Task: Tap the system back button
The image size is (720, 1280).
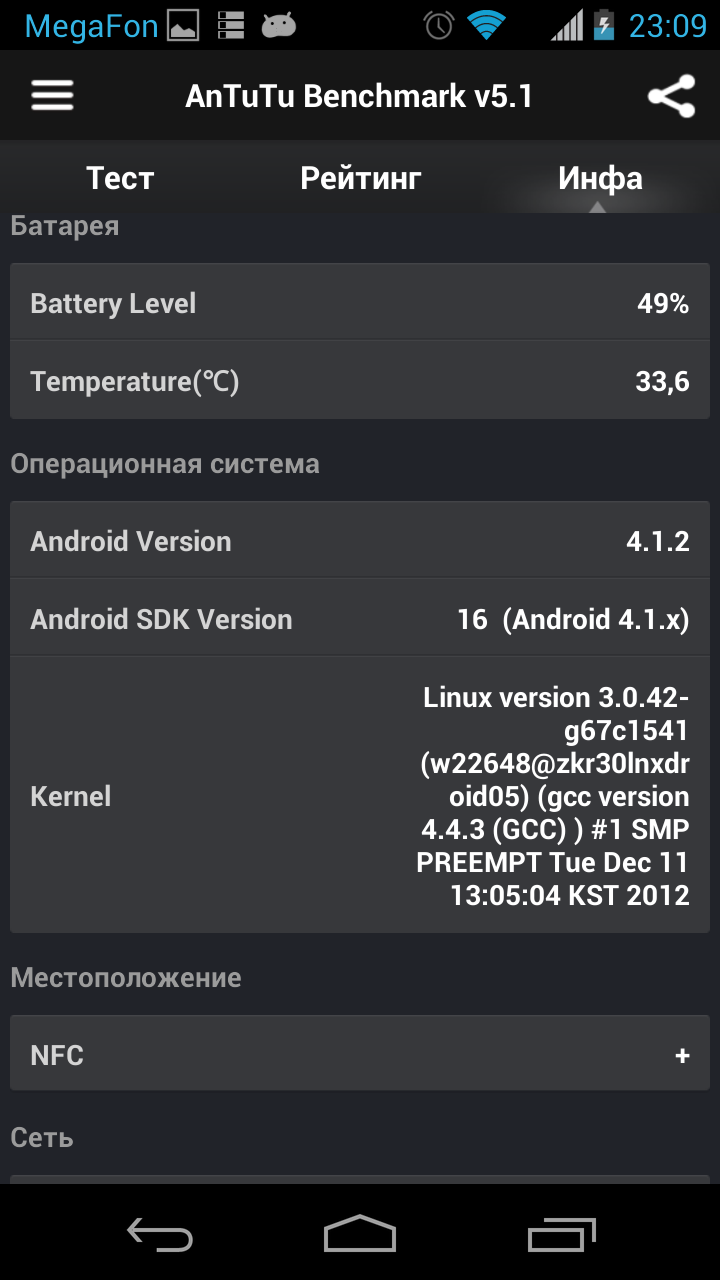Action: (x=160, y=1234)
